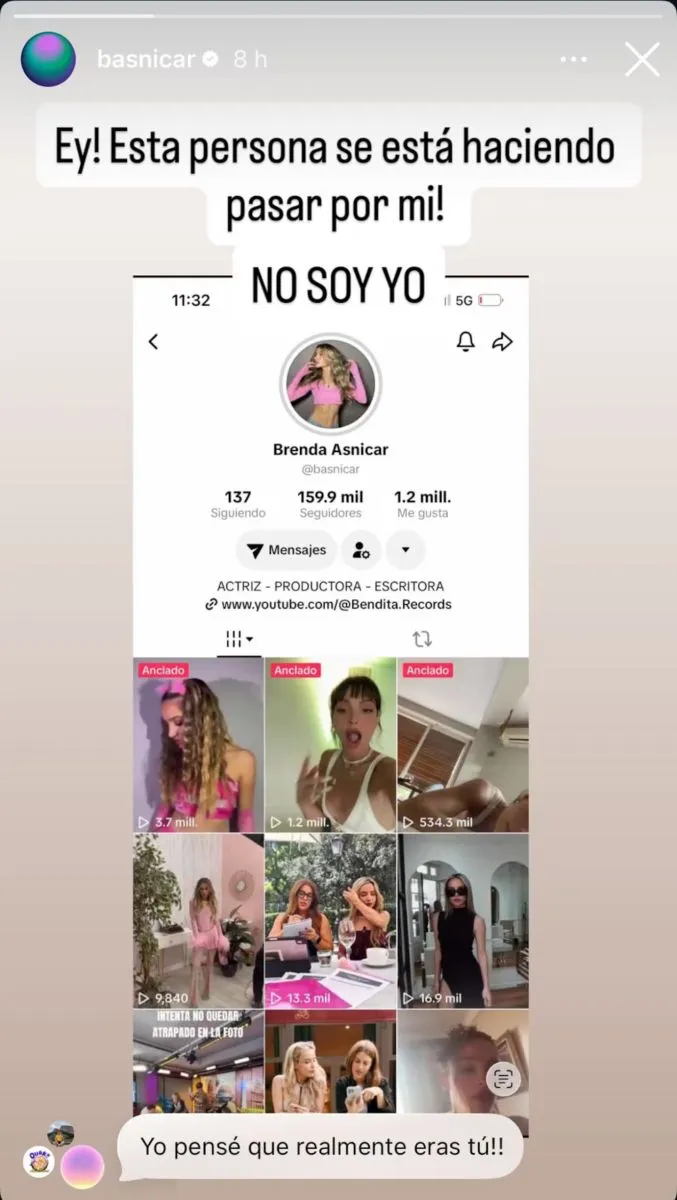This screenshot has height=1200, width=677.
Task: Open basnicar's profile from the username
Action: [x=146, y=60]
